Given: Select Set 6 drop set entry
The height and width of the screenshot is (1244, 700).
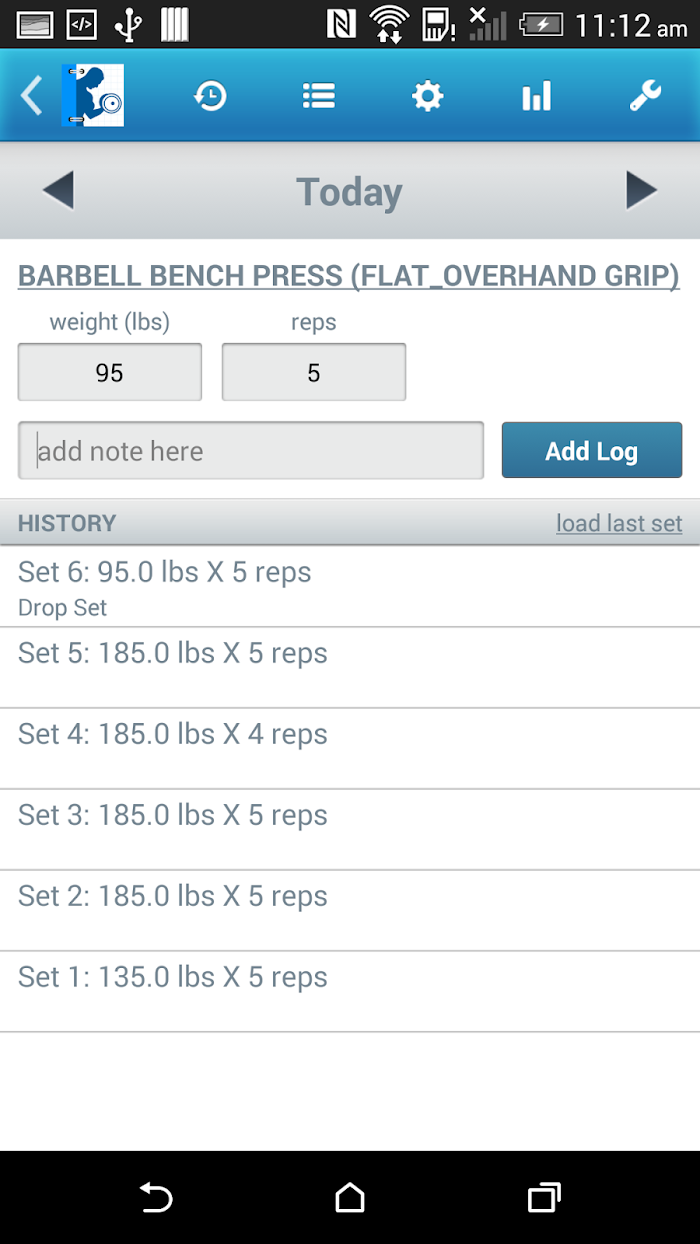Looking at the screenshot, I should (350, 587).
